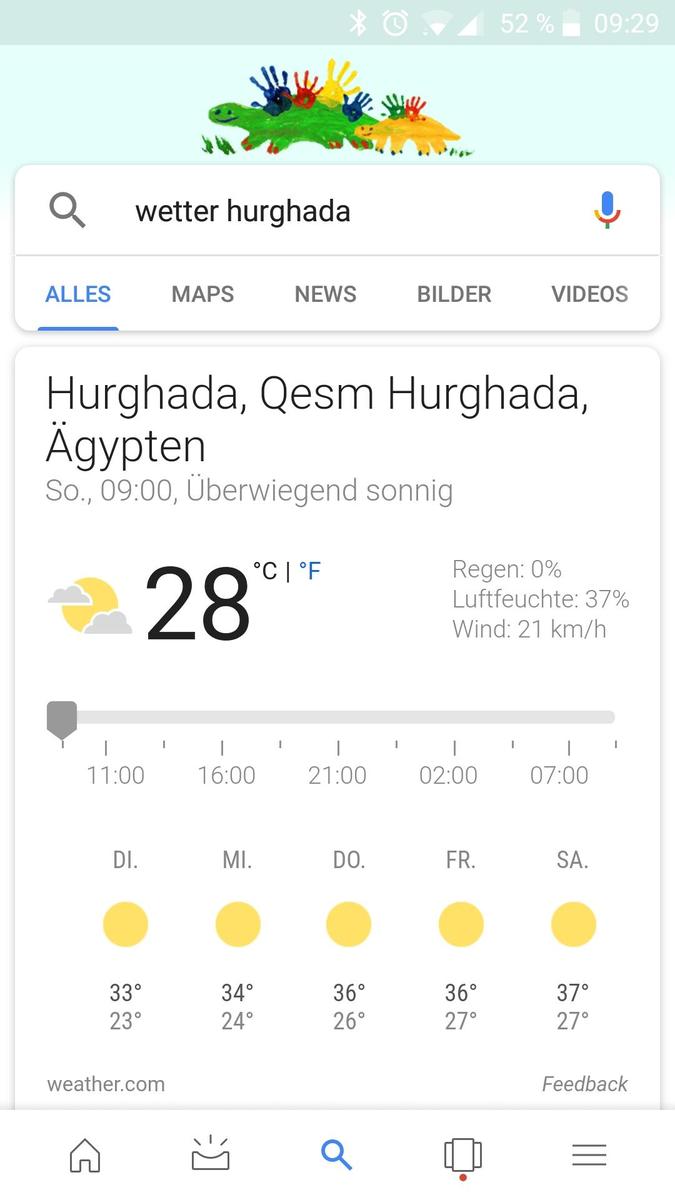Image resolution: width=675 pixels, height=1200 pixels.
Task: Tap the search field with "wetter hurghada"
Action: pyautogui.click(x=337, y=211)
